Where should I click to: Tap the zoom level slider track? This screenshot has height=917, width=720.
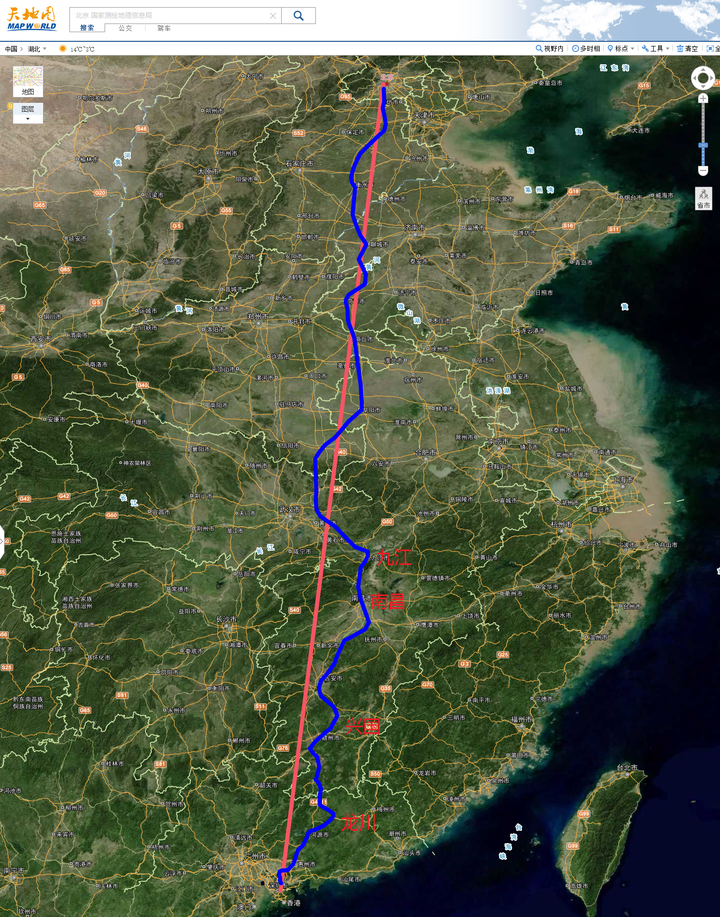(x=703, y=125)
